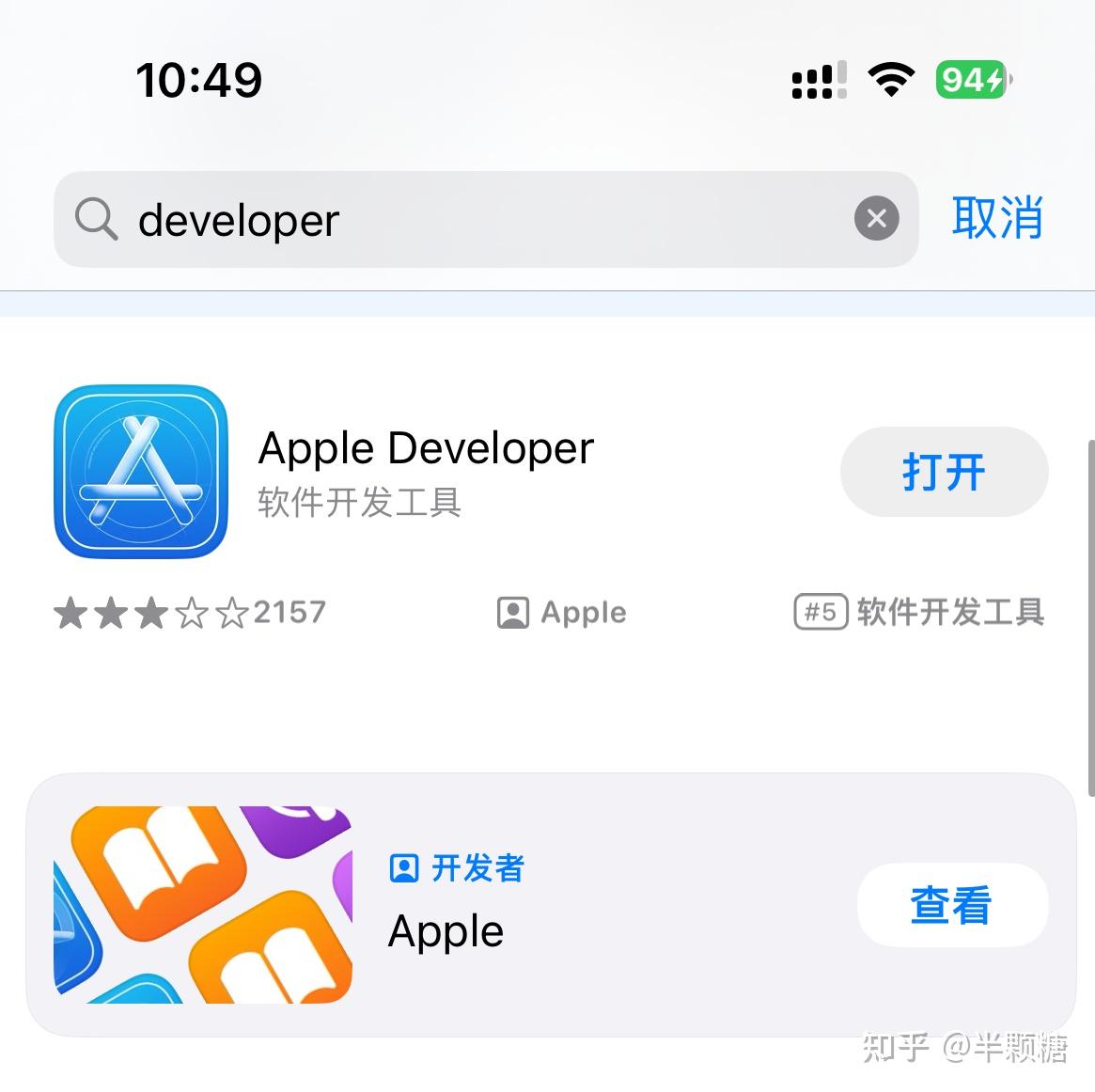
Task: Tap the search field containing "developer"
Action: point(470,220)
